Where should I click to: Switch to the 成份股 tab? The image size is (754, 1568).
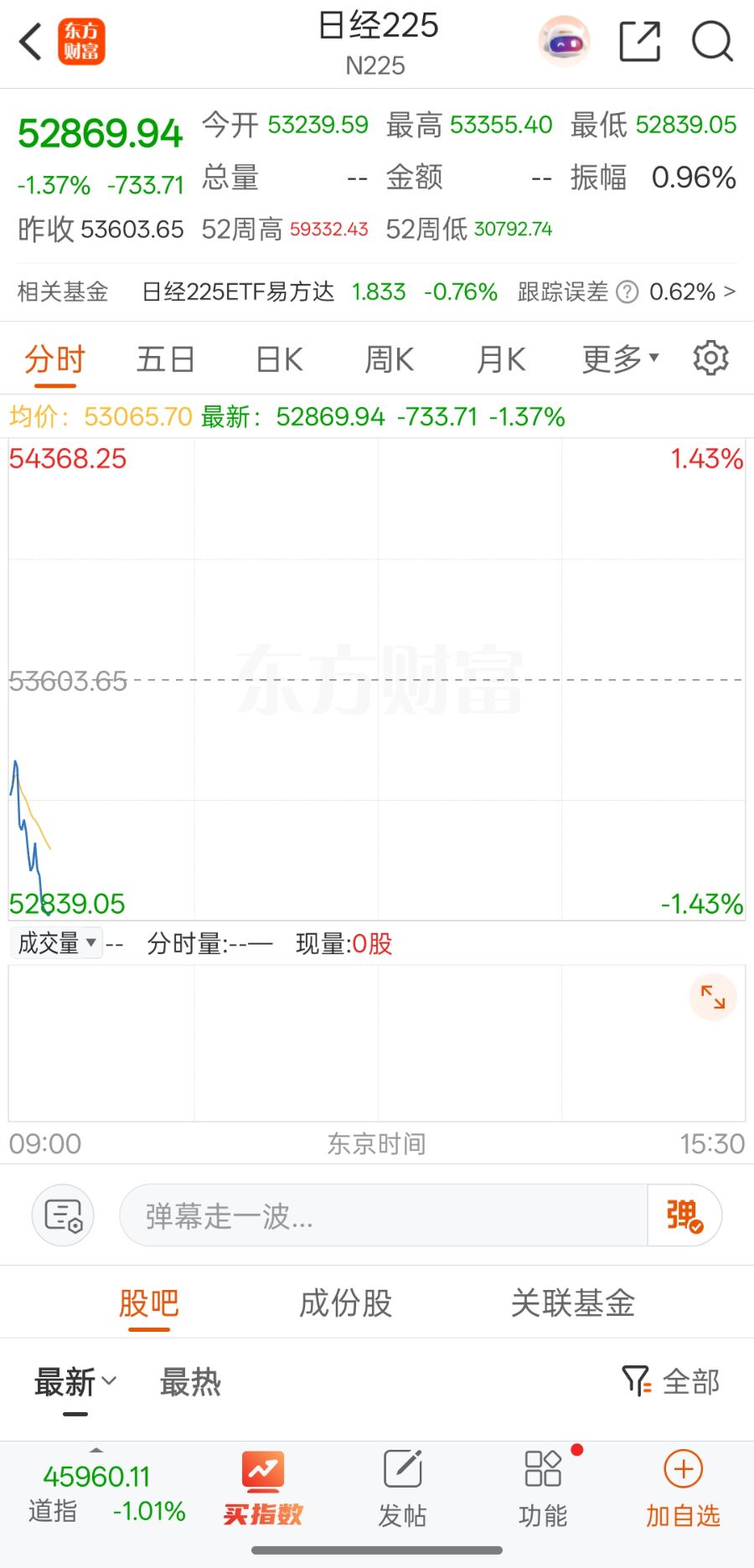click(x=345, y=1302)
